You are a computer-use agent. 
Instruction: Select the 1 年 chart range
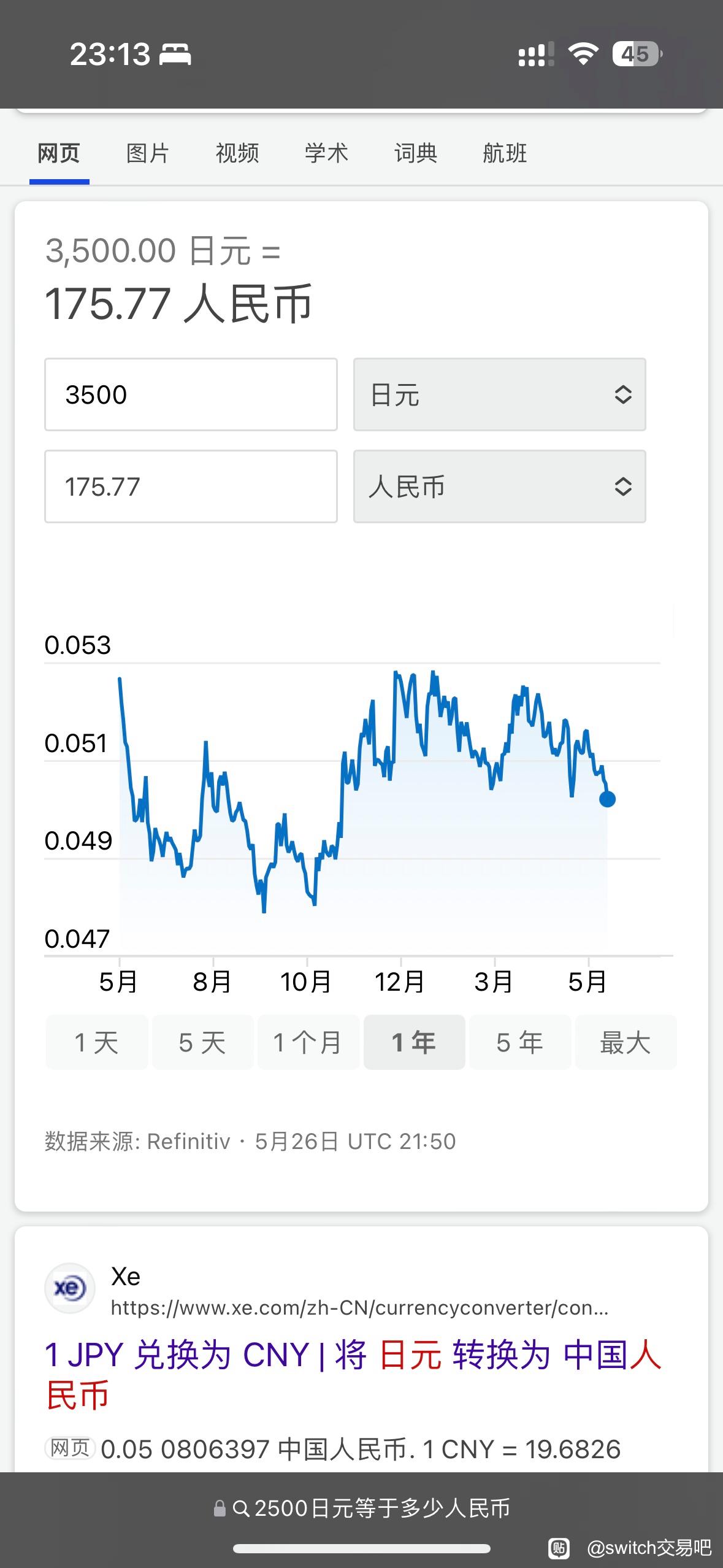[415, 1042]
